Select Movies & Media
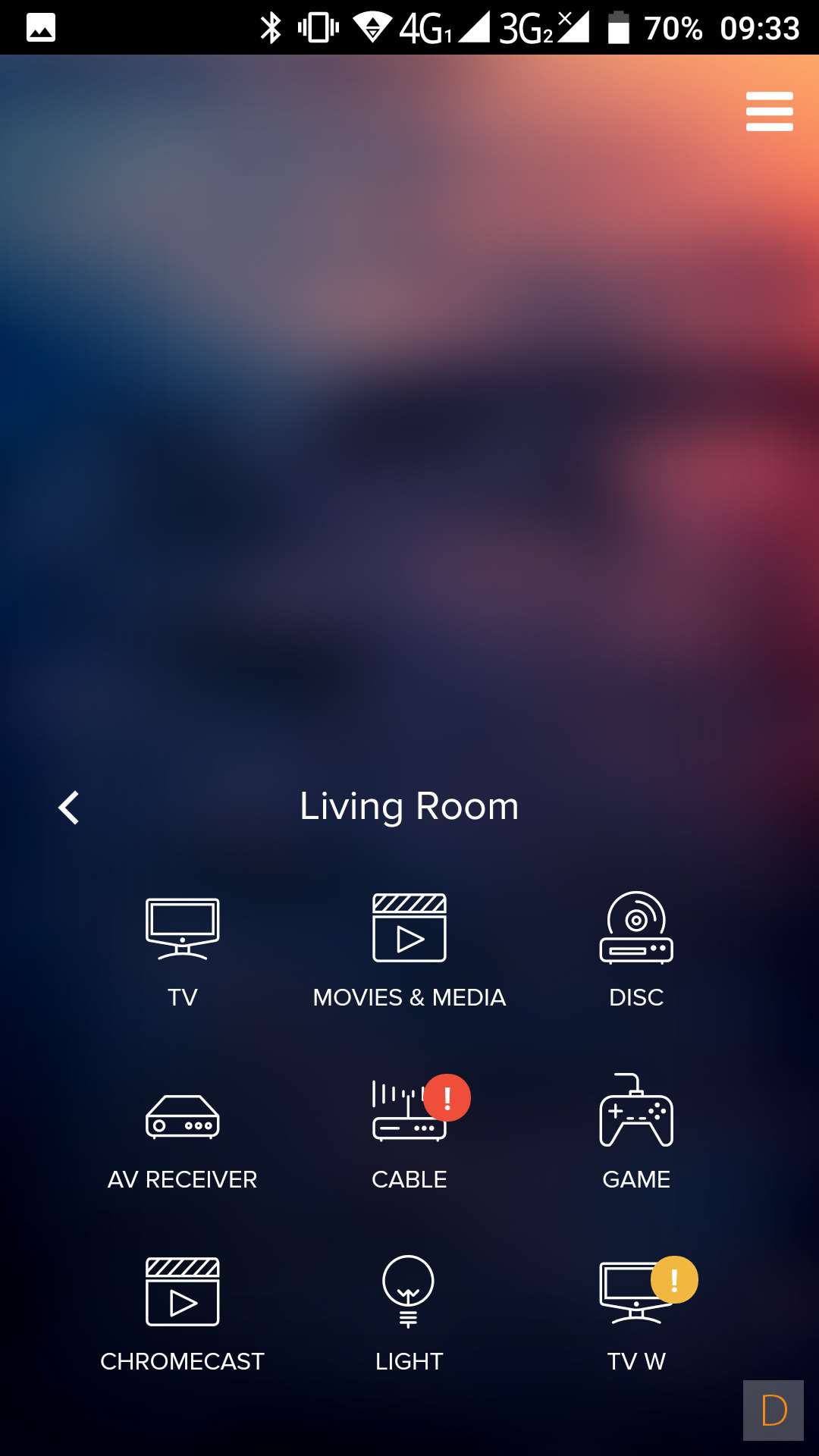This screenshot has height=1456, width=819. (409, 949)
